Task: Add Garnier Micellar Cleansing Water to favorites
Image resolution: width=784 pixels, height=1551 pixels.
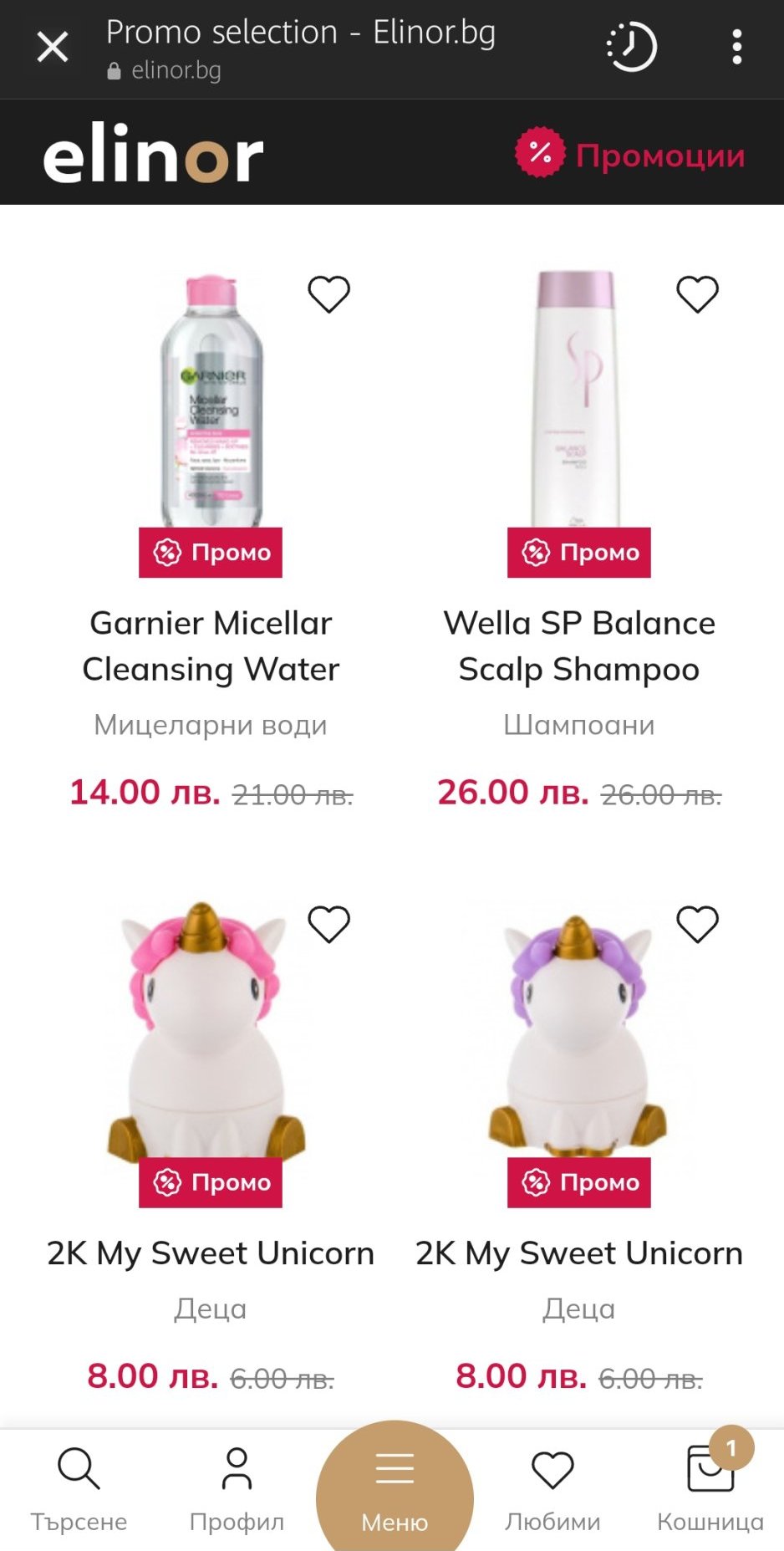Action: [x=328, y=294]
